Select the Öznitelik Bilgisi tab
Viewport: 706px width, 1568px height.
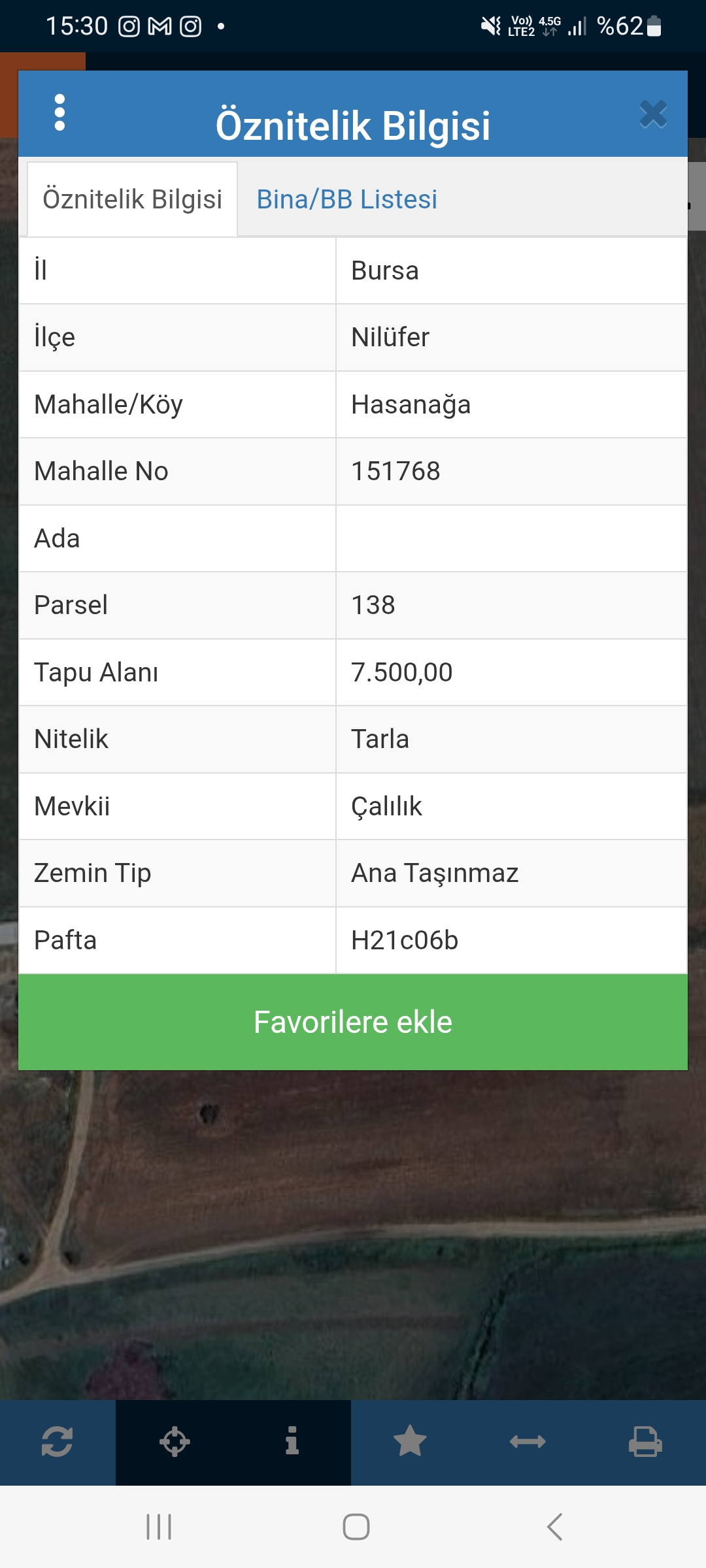tap(132, 199)
